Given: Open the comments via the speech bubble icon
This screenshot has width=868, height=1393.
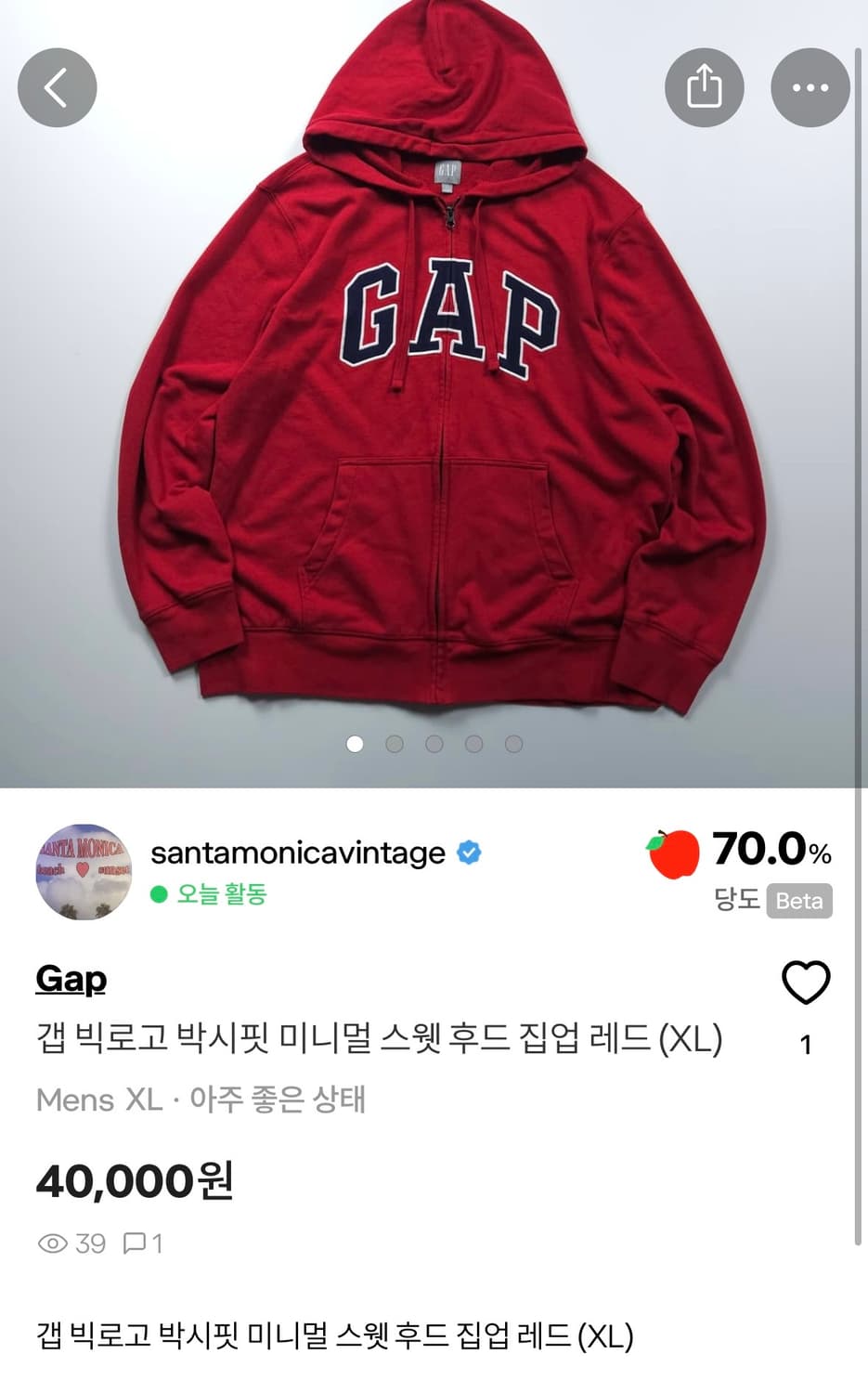Looking at the screenshot, I should click(133, 1242).
